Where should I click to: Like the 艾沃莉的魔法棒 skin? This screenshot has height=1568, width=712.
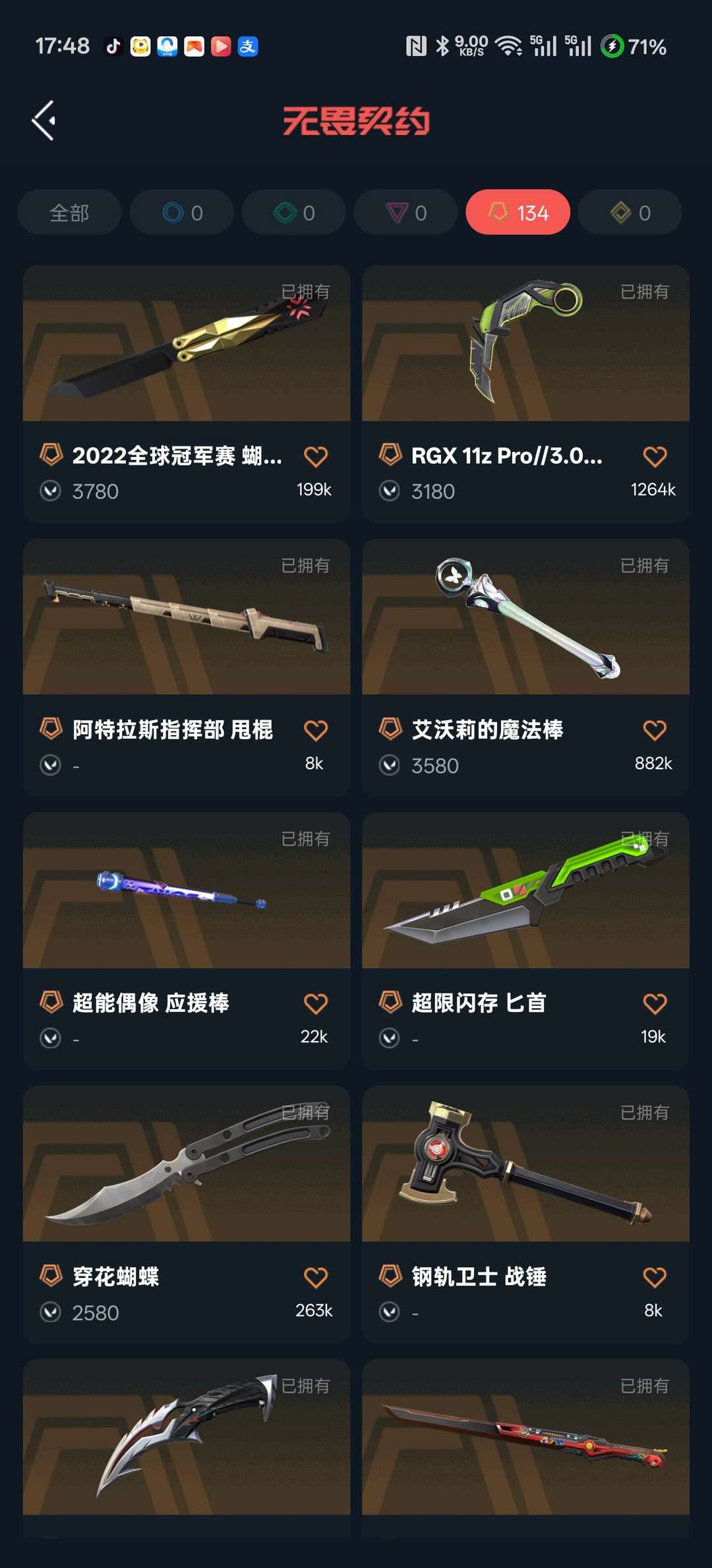point(654,730)
